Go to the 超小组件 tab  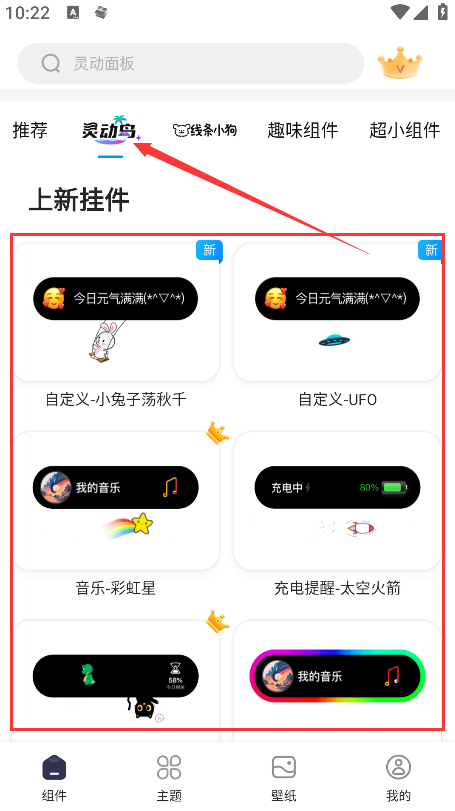pyautogui.click(x=404, y=130)
